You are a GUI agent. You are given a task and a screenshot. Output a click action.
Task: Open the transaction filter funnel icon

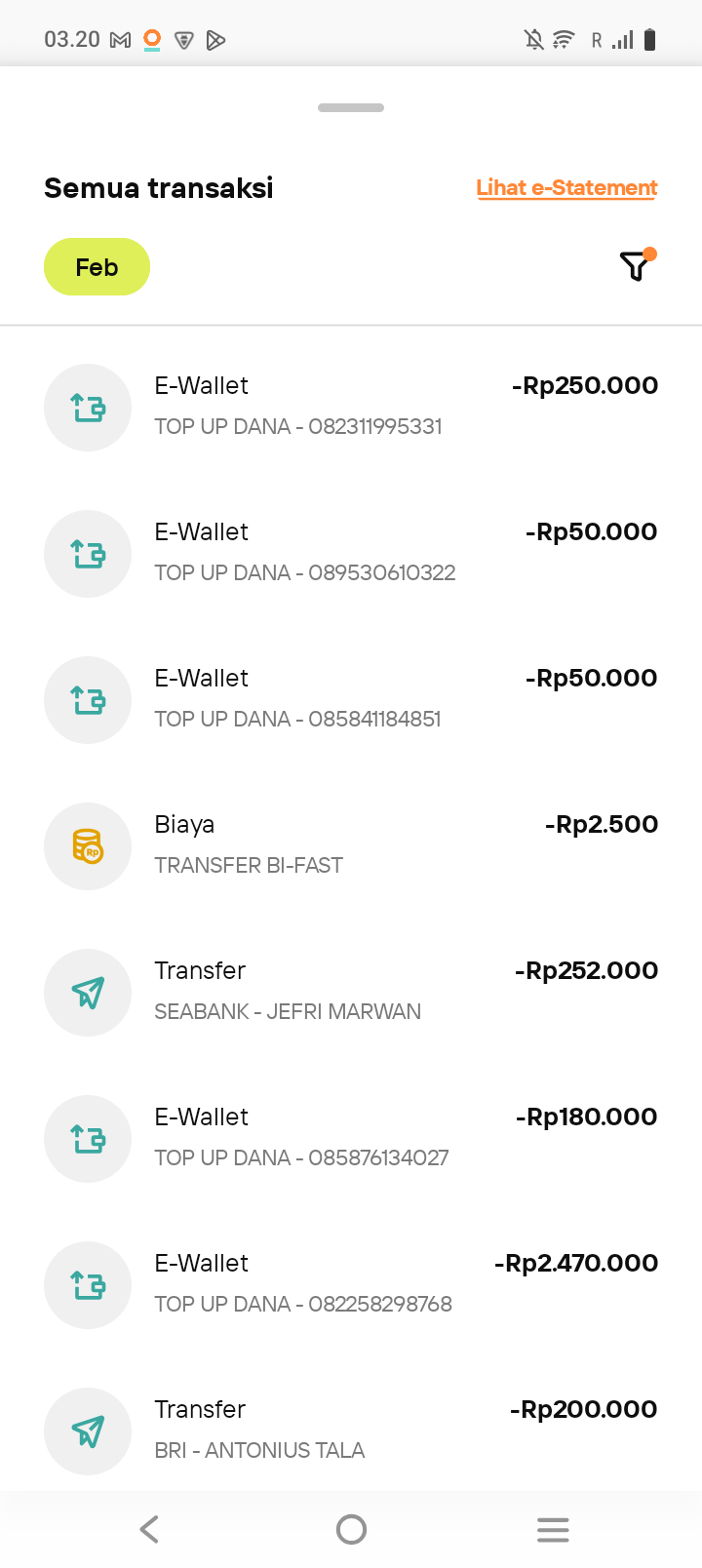point(635,266)
